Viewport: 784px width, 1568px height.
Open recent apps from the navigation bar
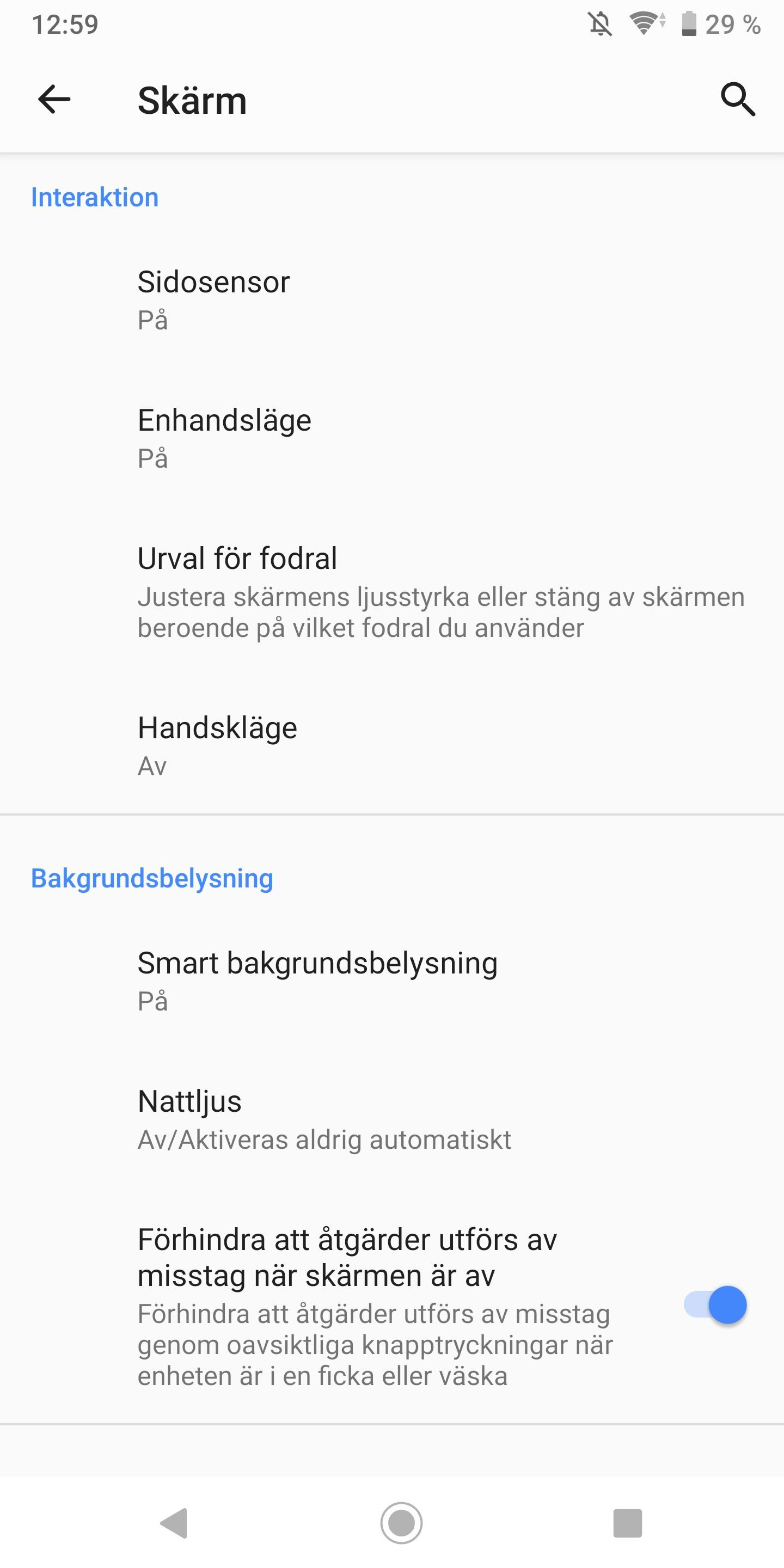[628, 1523]
